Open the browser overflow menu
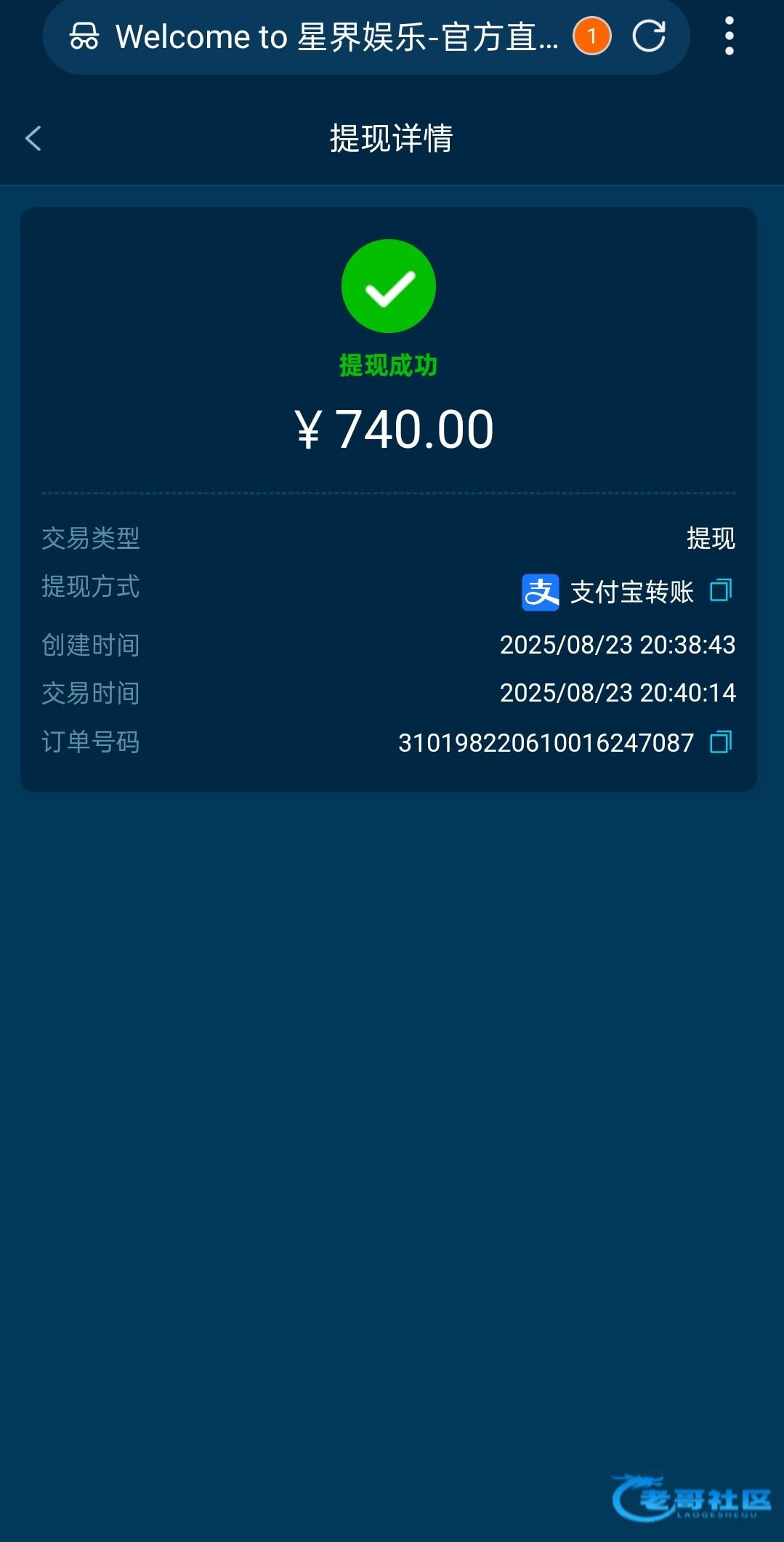The image size is (784, 1542). (730, 36)
